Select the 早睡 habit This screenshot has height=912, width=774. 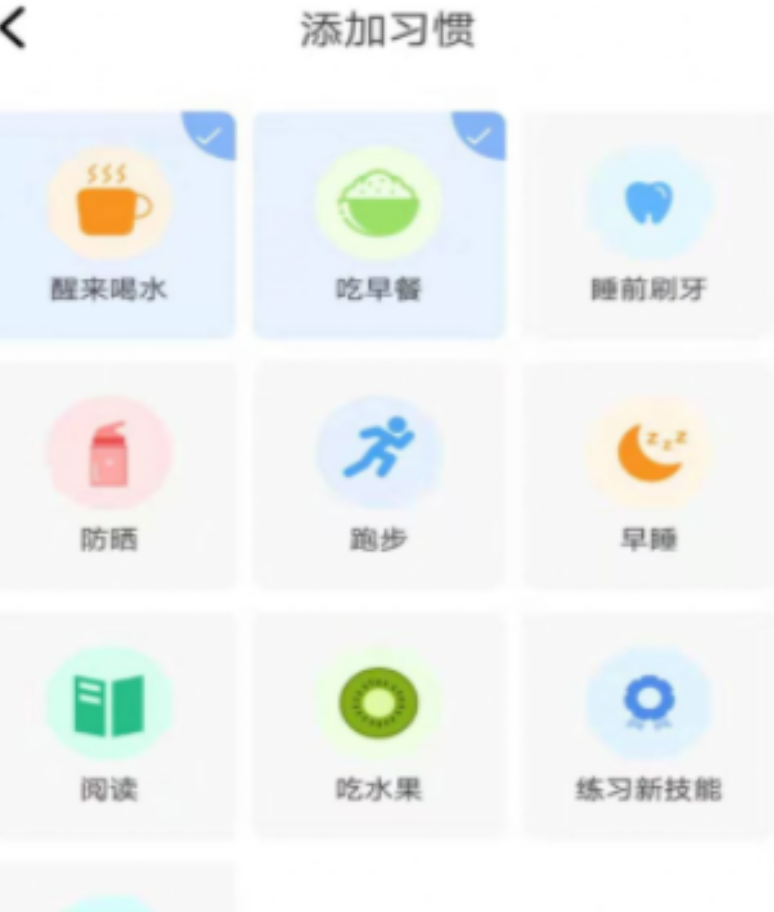click(648, 475)
